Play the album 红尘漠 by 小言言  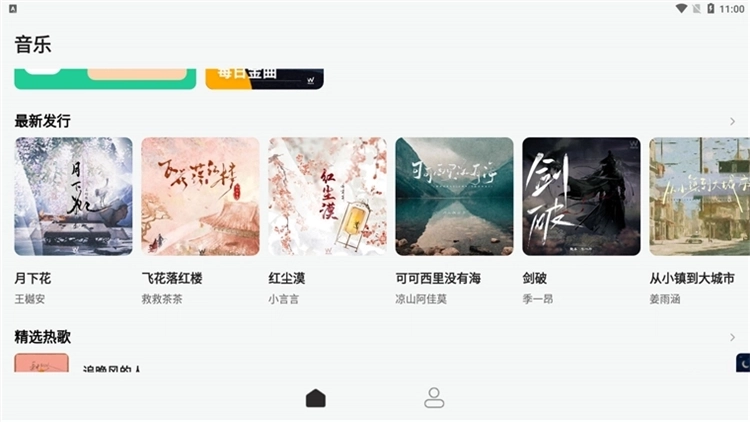pyautogui.click(x=327, y=196)
